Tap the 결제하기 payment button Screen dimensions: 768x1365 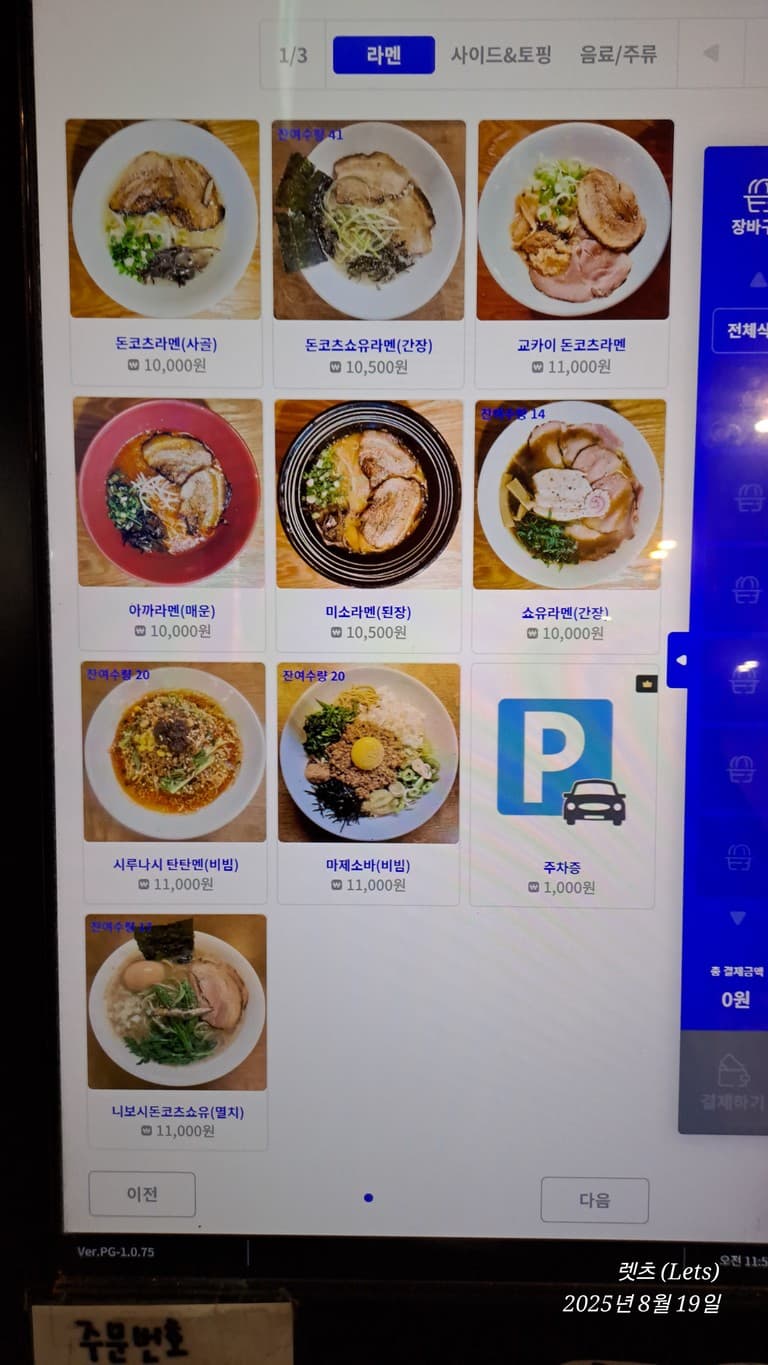735,1090
